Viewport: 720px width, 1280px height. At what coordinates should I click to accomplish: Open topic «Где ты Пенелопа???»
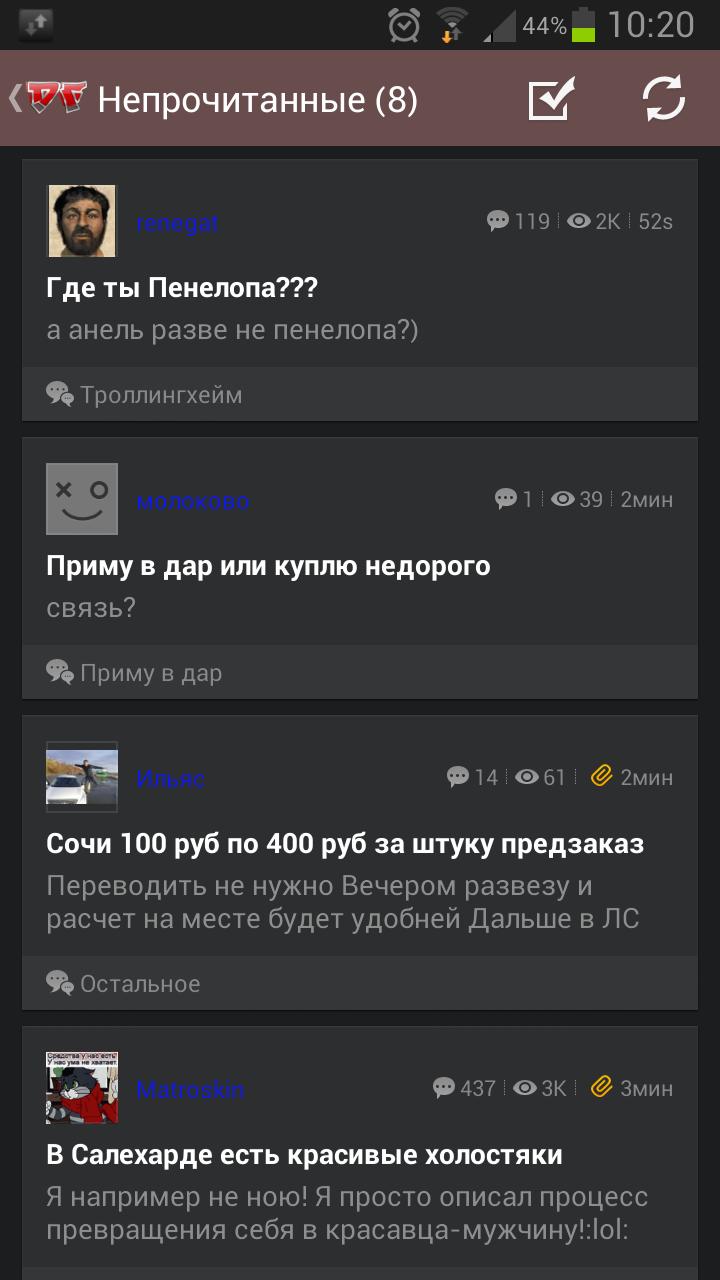point(182,289)
